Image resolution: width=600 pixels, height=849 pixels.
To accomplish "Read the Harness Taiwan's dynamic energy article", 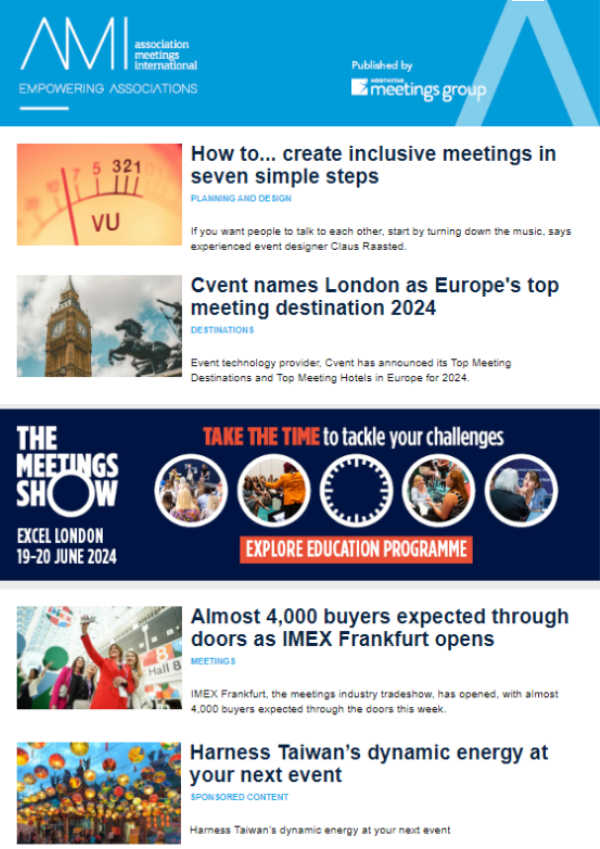I will click(369, 763).
